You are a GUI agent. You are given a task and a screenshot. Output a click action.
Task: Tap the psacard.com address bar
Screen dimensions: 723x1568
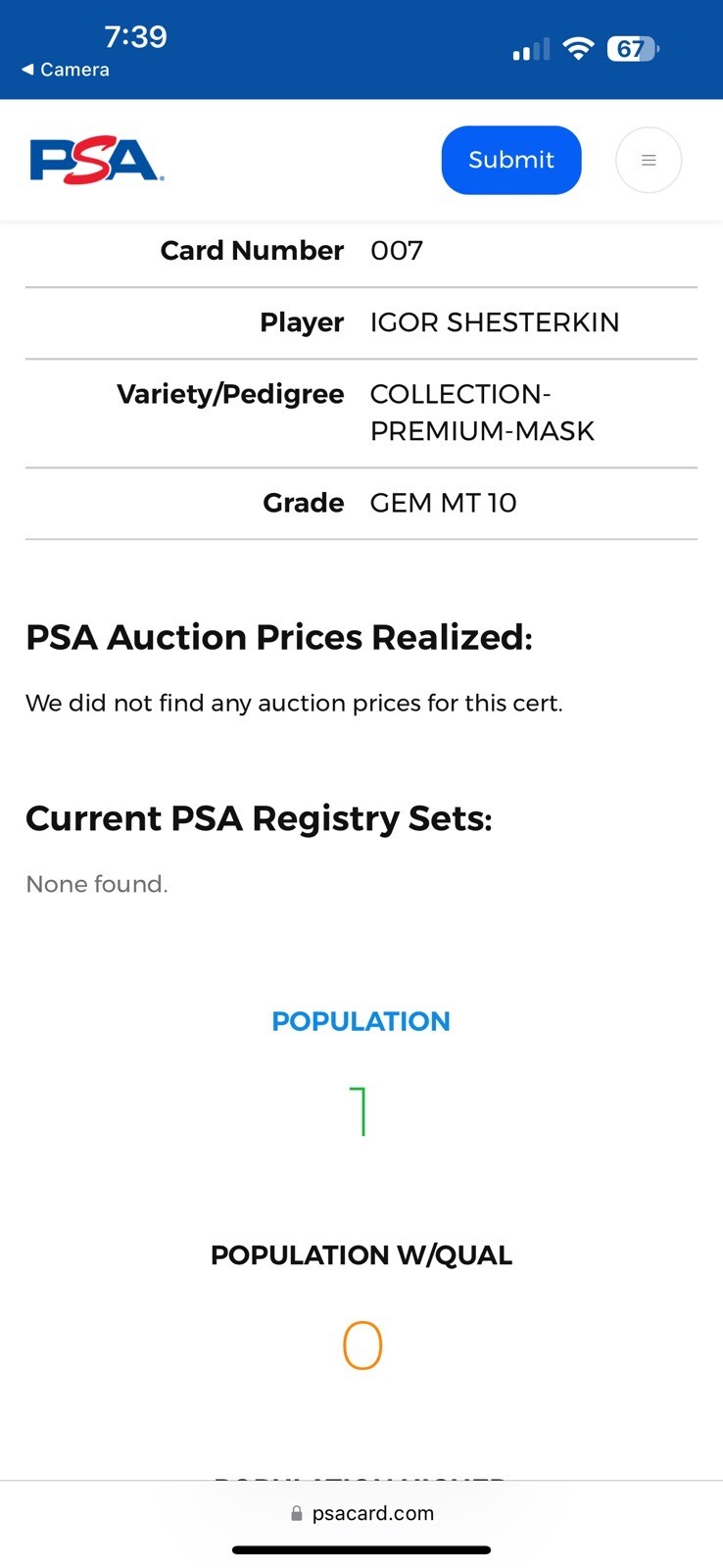tap(361, 1513)
